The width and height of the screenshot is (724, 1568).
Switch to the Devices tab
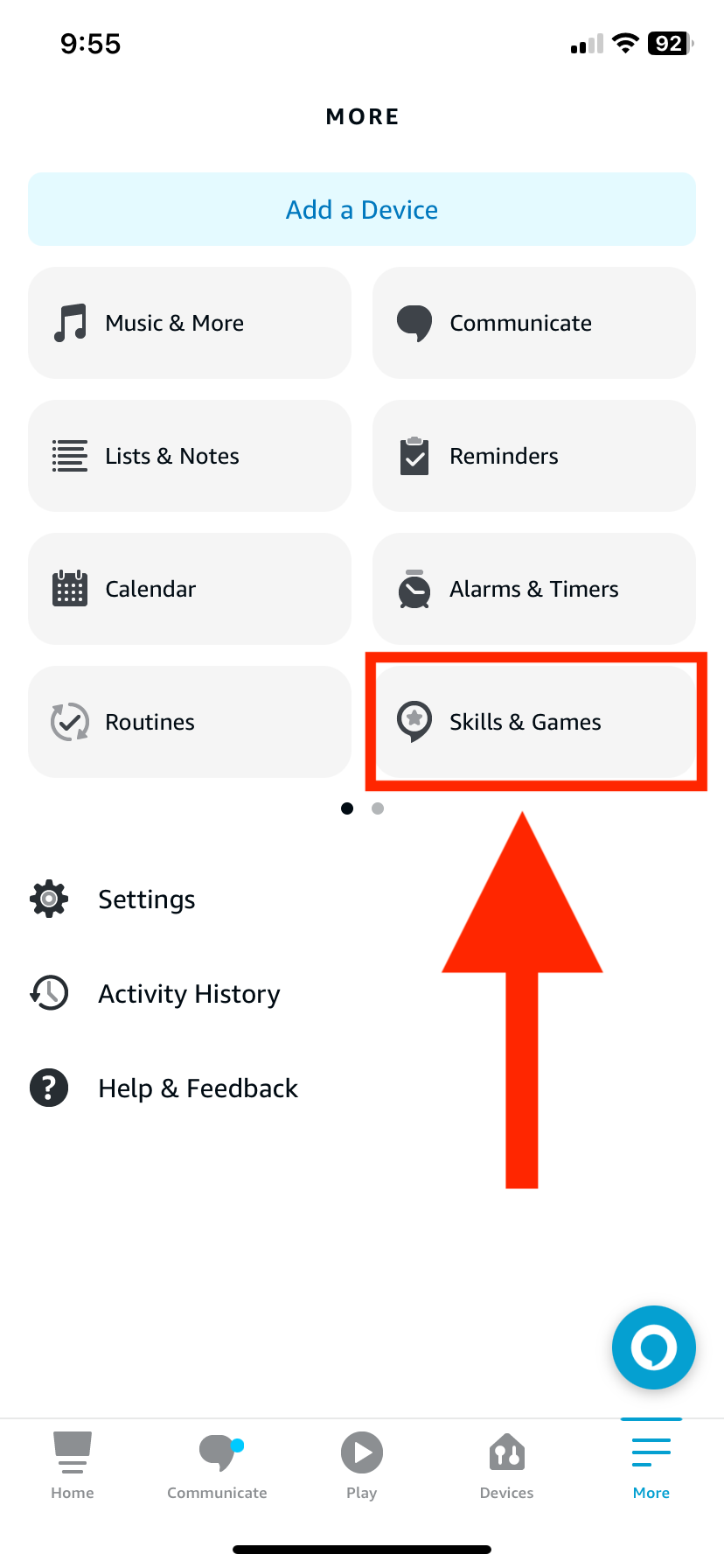[x=506, y=1466]
